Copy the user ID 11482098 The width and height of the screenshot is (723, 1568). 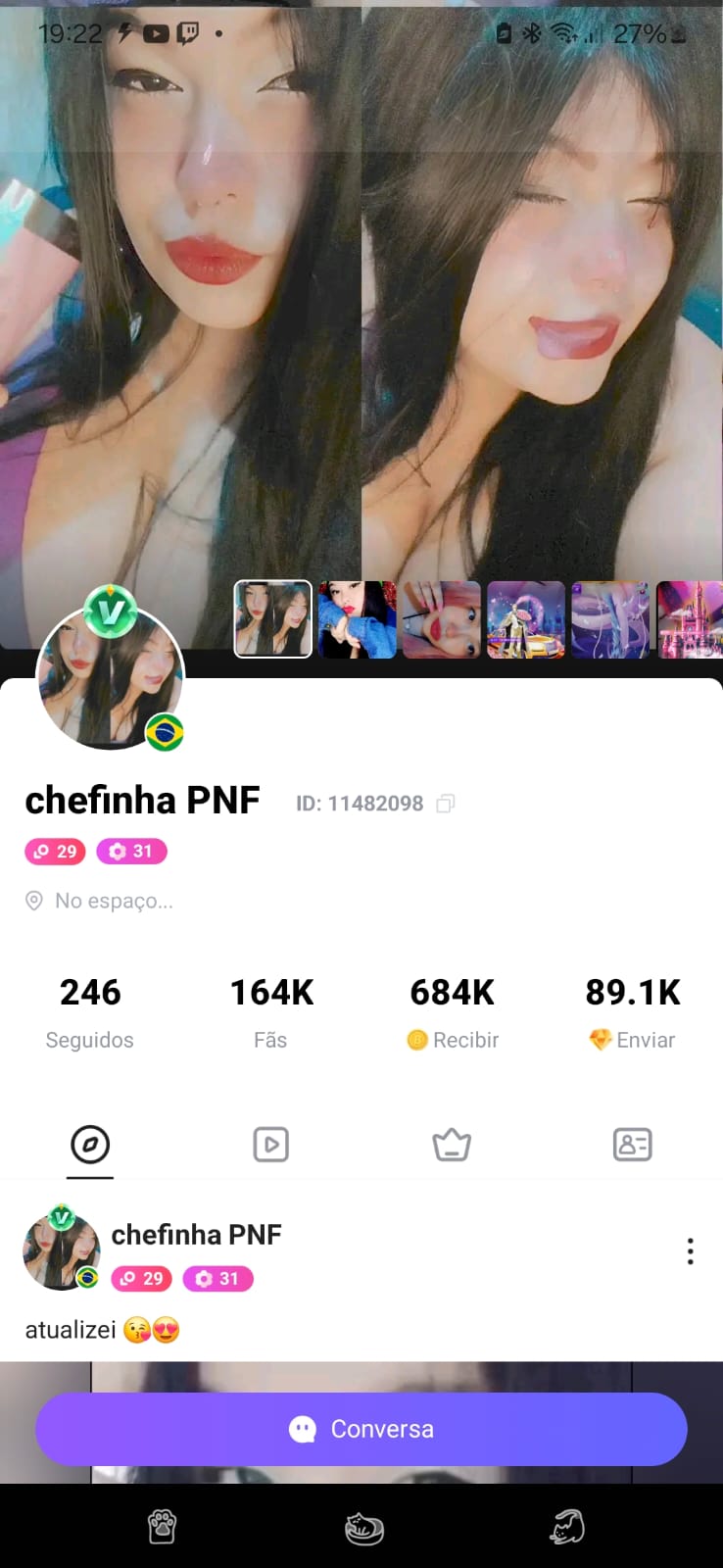(446, 804)
